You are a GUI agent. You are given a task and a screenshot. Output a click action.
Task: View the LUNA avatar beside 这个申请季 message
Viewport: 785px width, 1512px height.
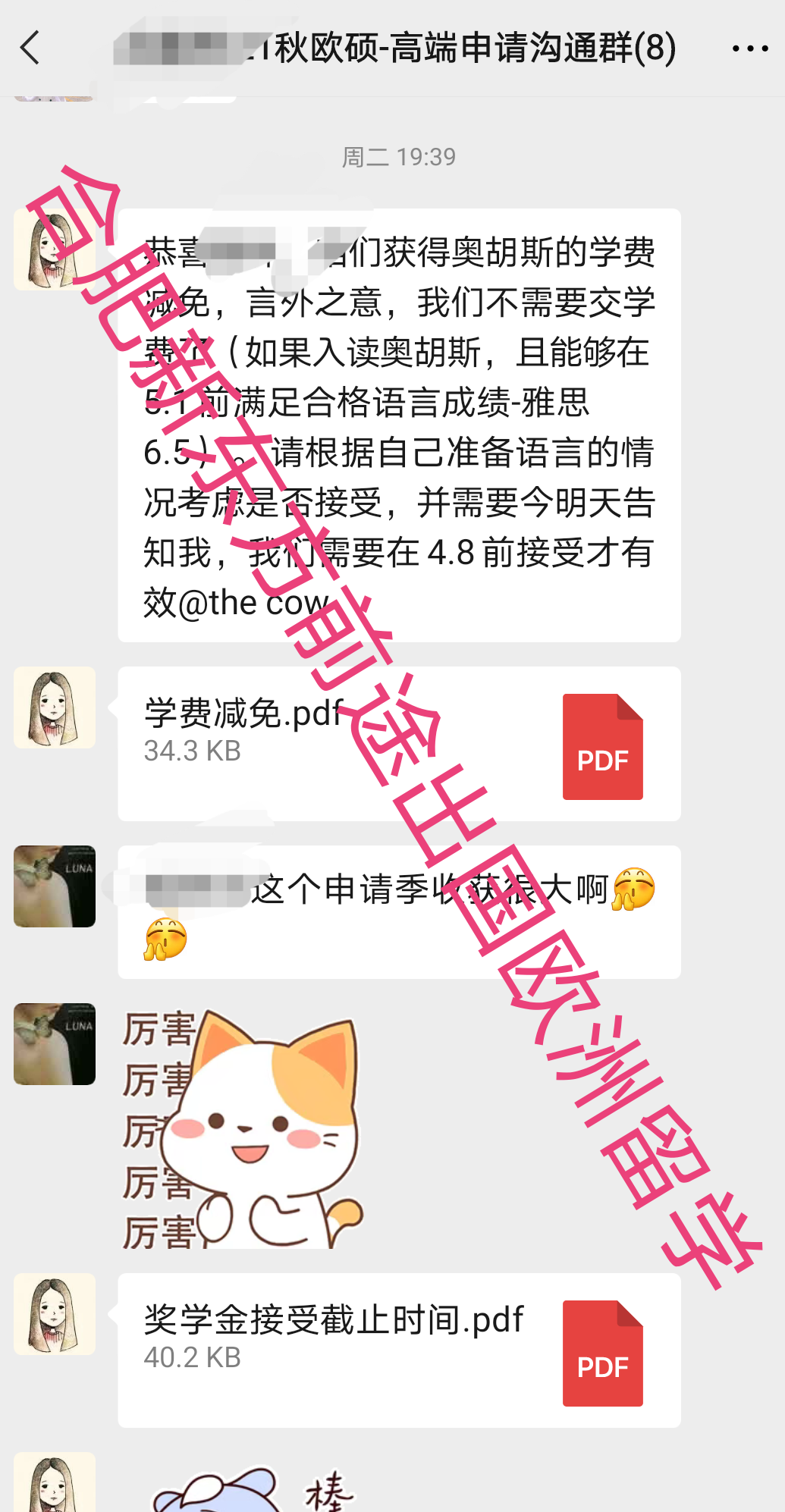(55, 886)
